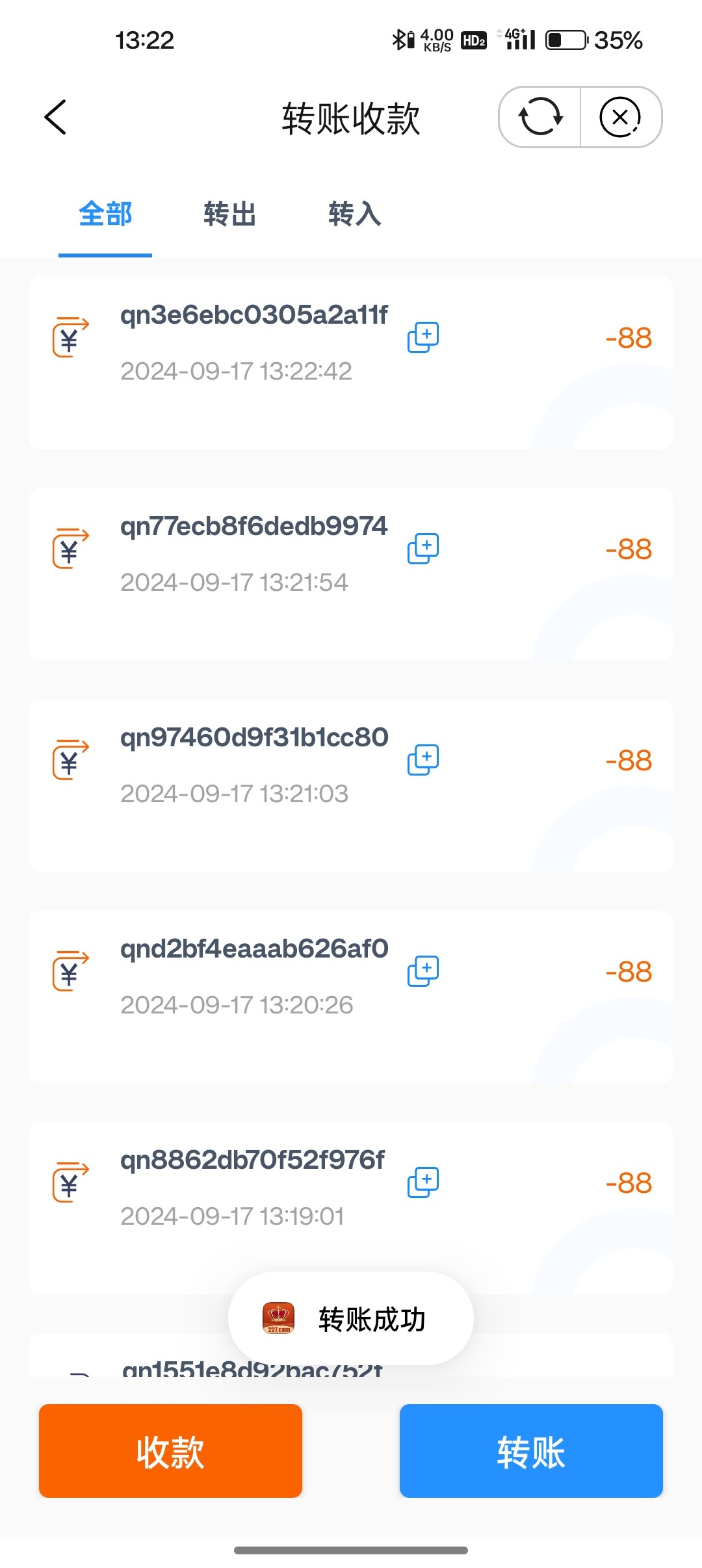The width and height of the screenshot is (702, 1568).
Task: Copy the ID qn3e6ebc0305a2a11f
Action: (x=423, y=337)
